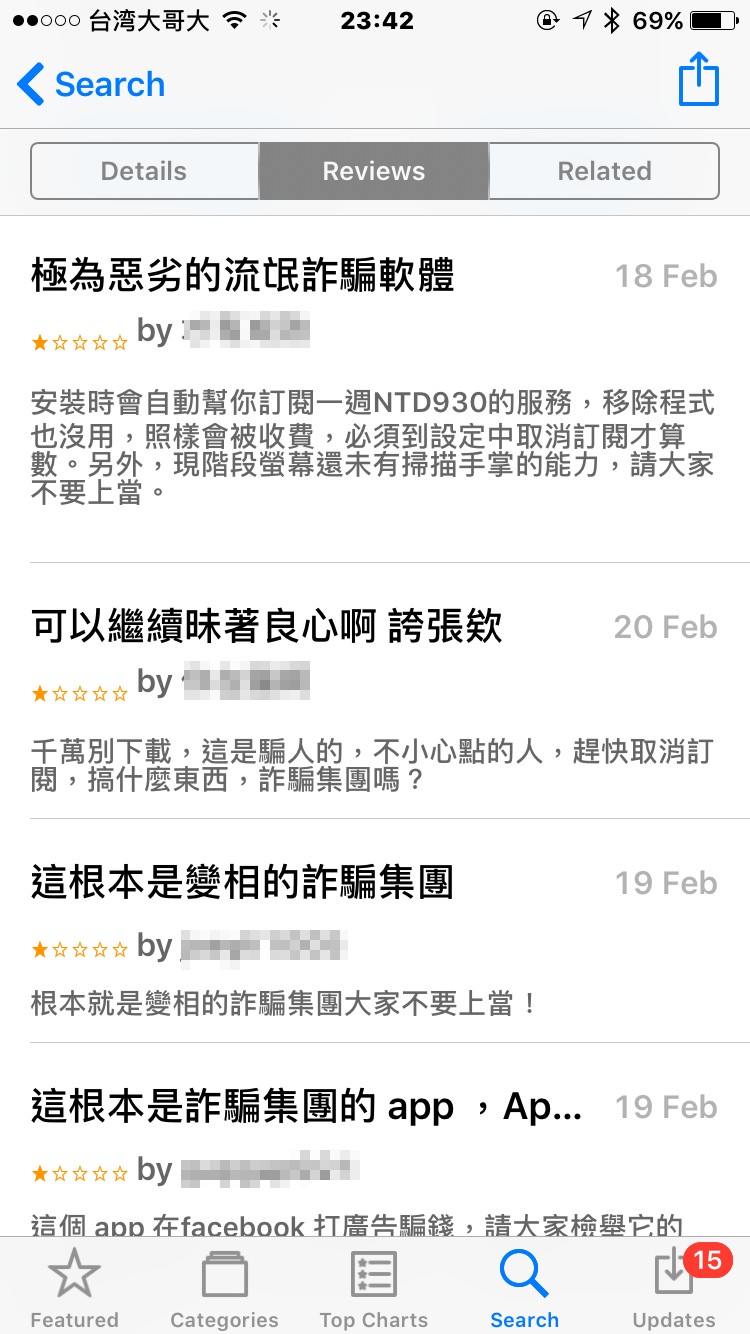Switch to the Related tab
Viewport: 750px width, 1334px height.
[604, 171]
